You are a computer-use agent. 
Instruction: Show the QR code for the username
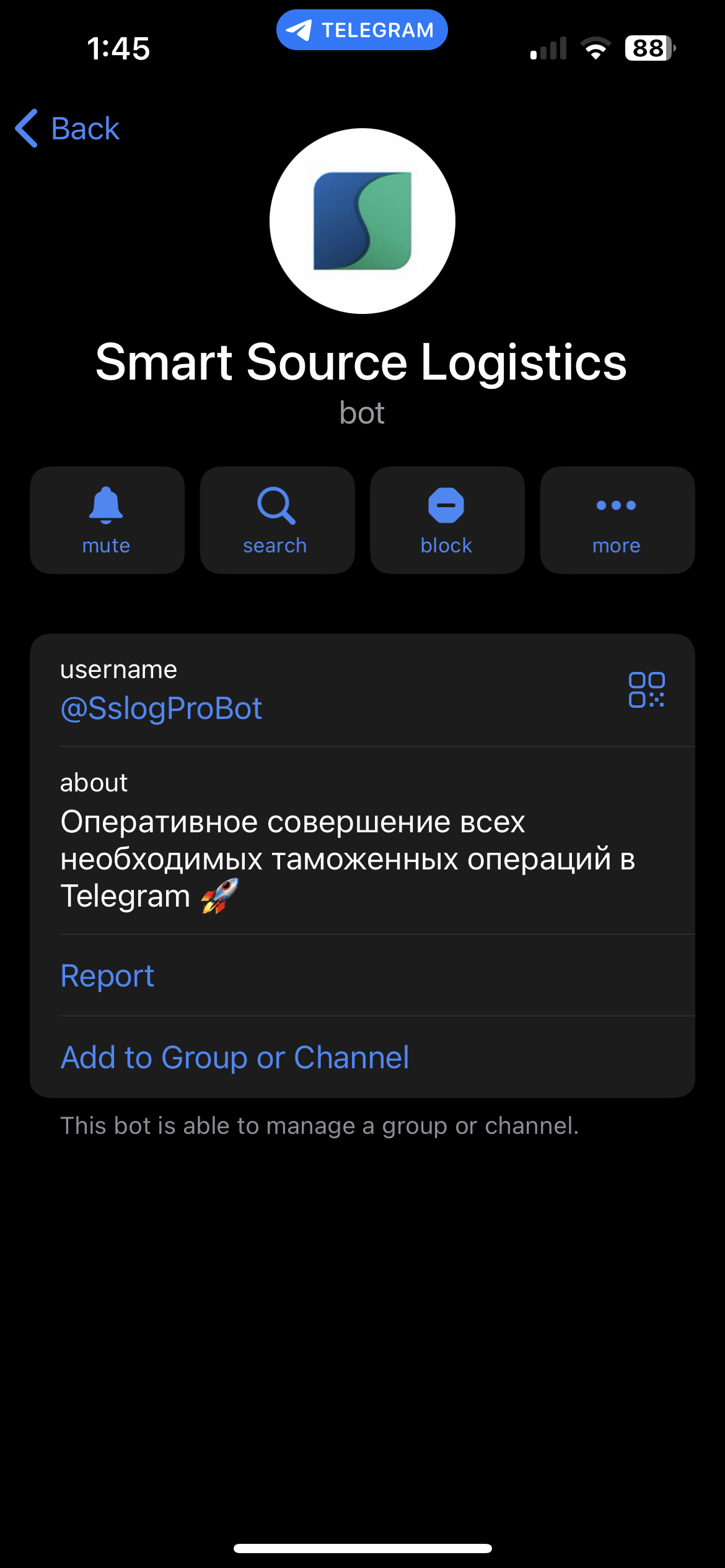(x=646, y=690)
